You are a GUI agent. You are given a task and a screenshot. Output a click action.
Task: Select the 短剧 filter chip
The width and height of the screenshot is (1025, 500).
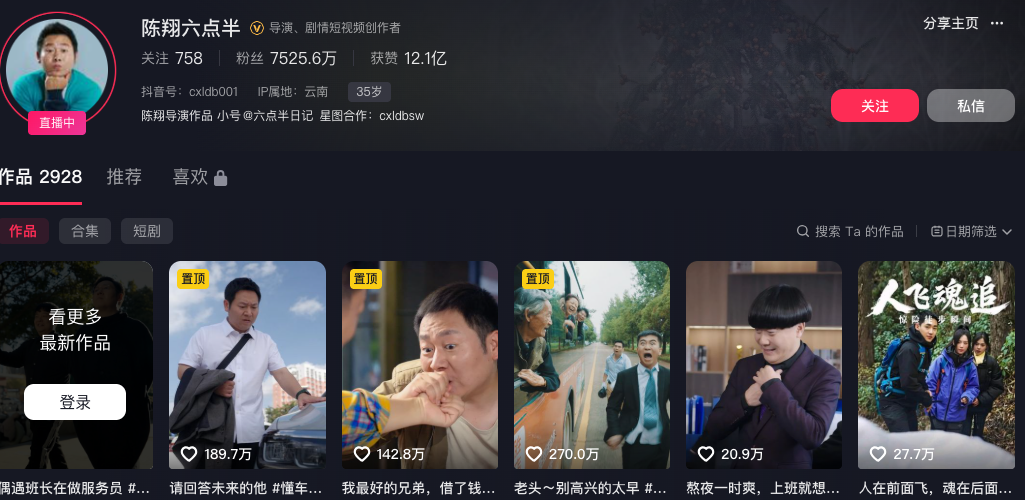click(x=146, y=231)
